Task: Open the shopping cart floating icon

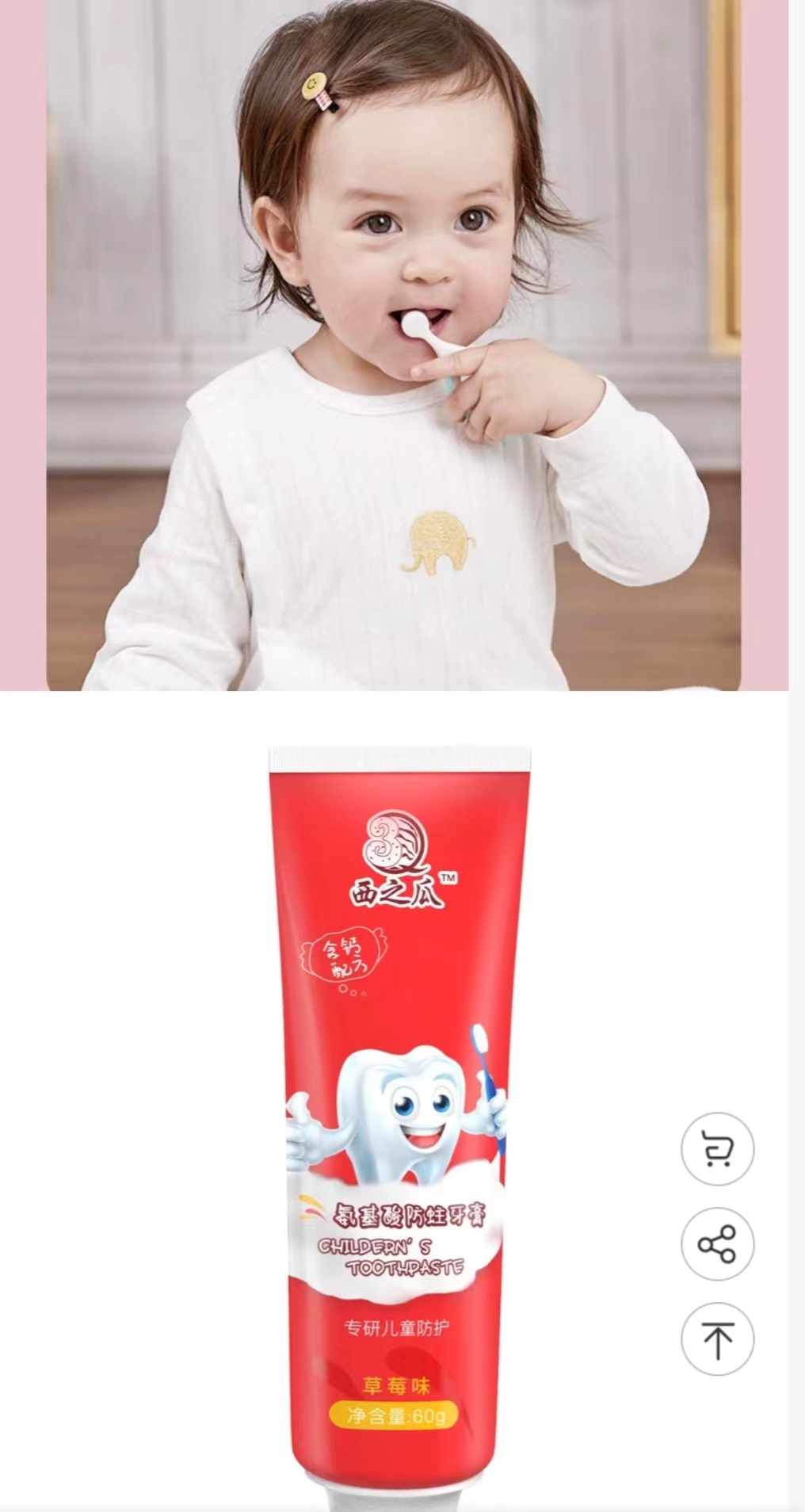Action: pos(717,1149)
